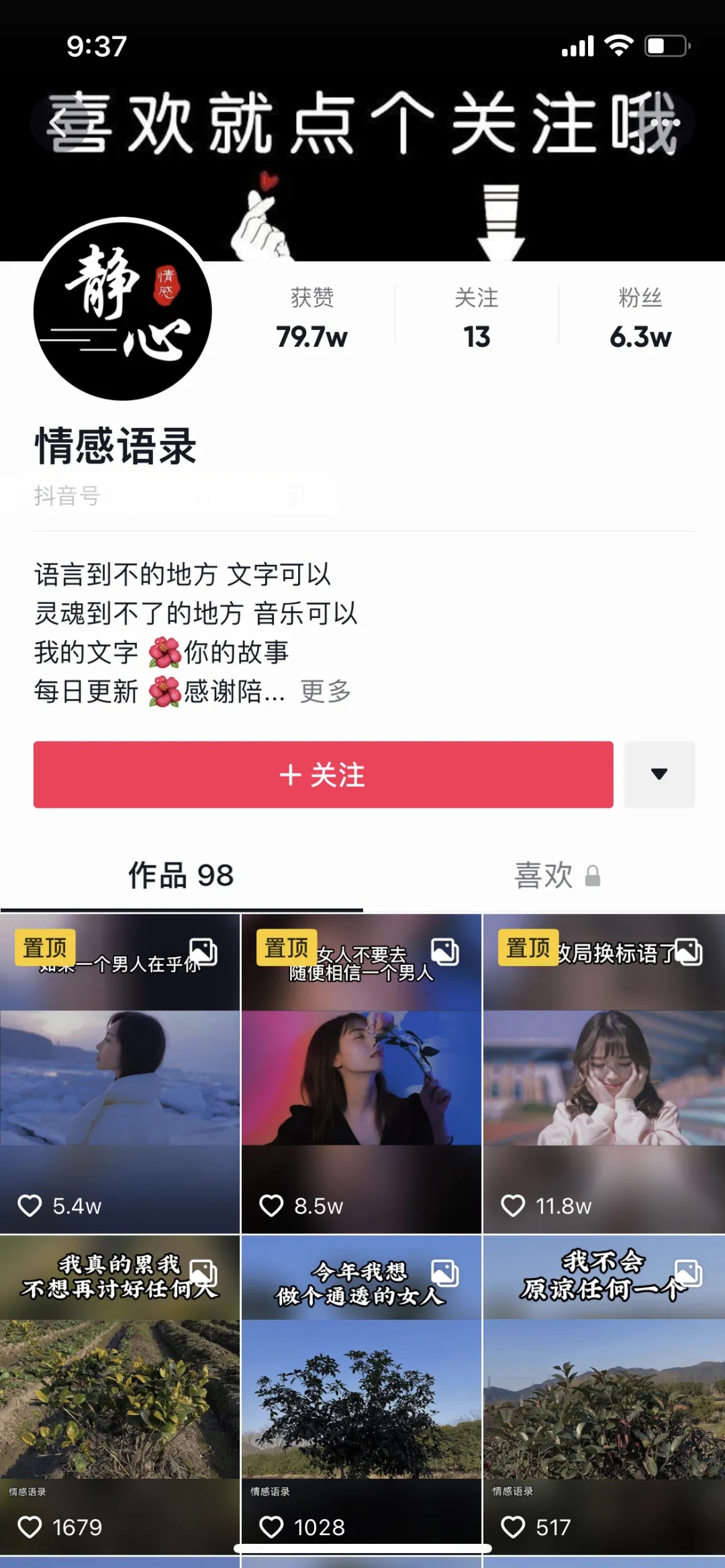Expand the bio with 更多
Screen dimensions: 725x1568
326,691
